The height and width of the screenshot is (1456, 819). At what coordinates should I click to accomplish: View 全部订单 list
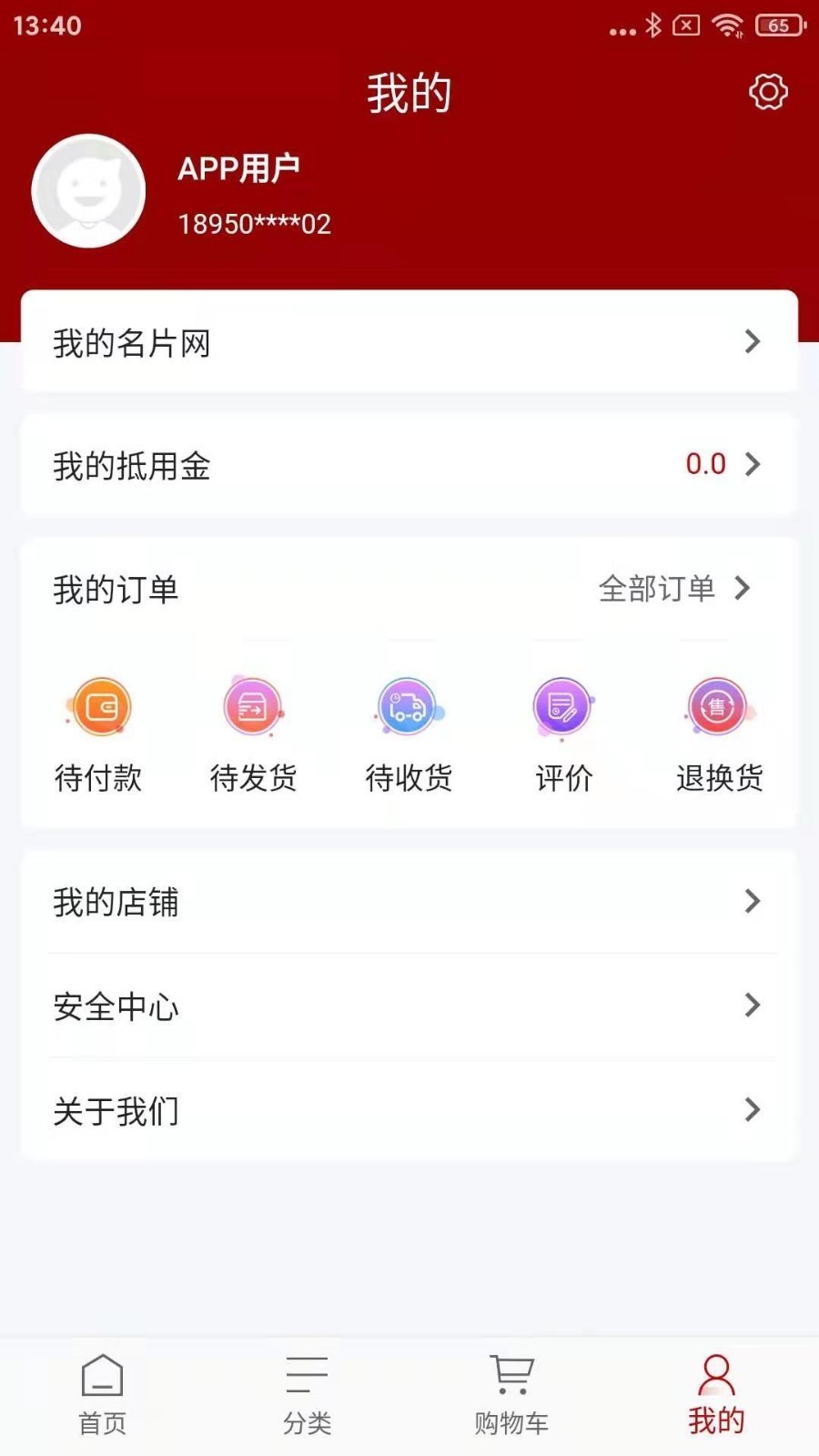(673, 589)
